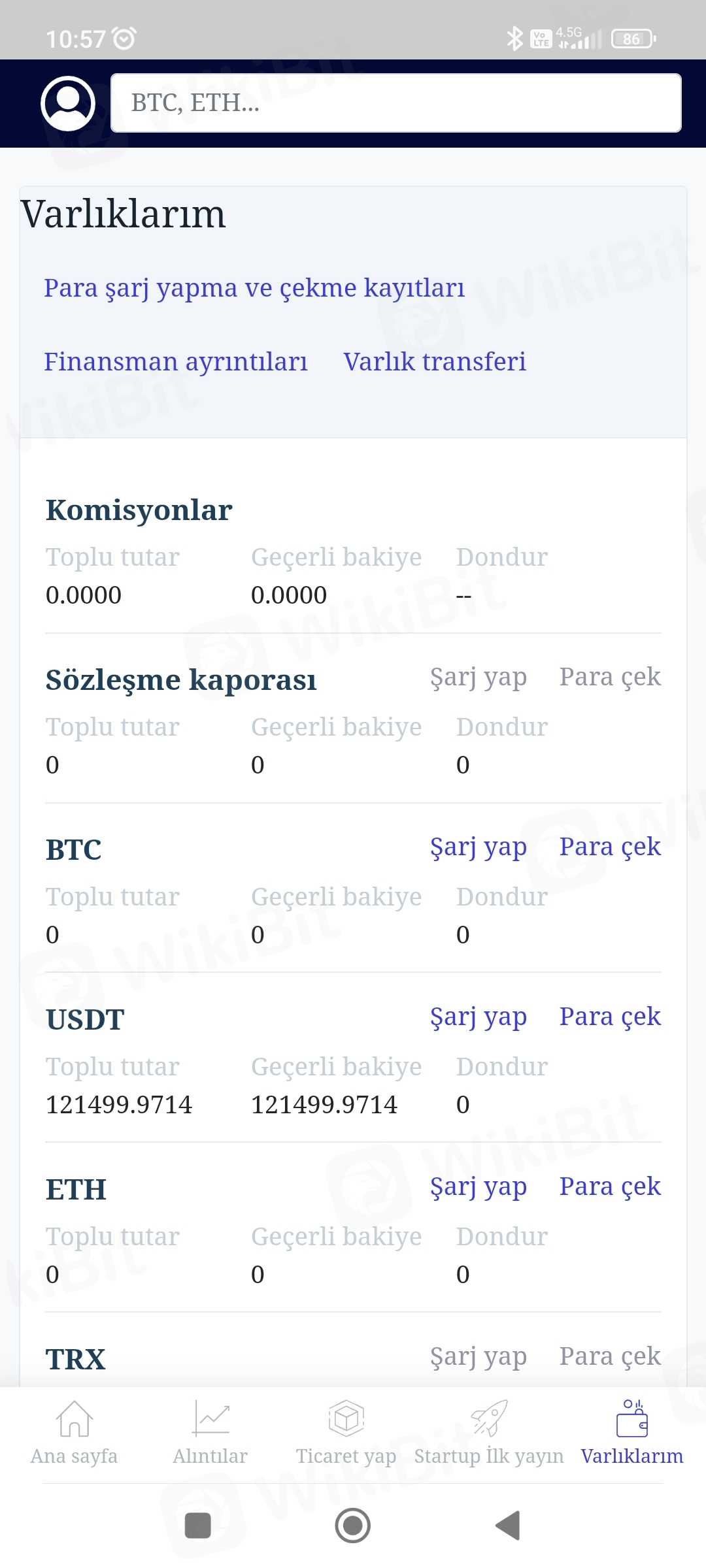Withdraw USDT via Para çek

[610, 1017]
